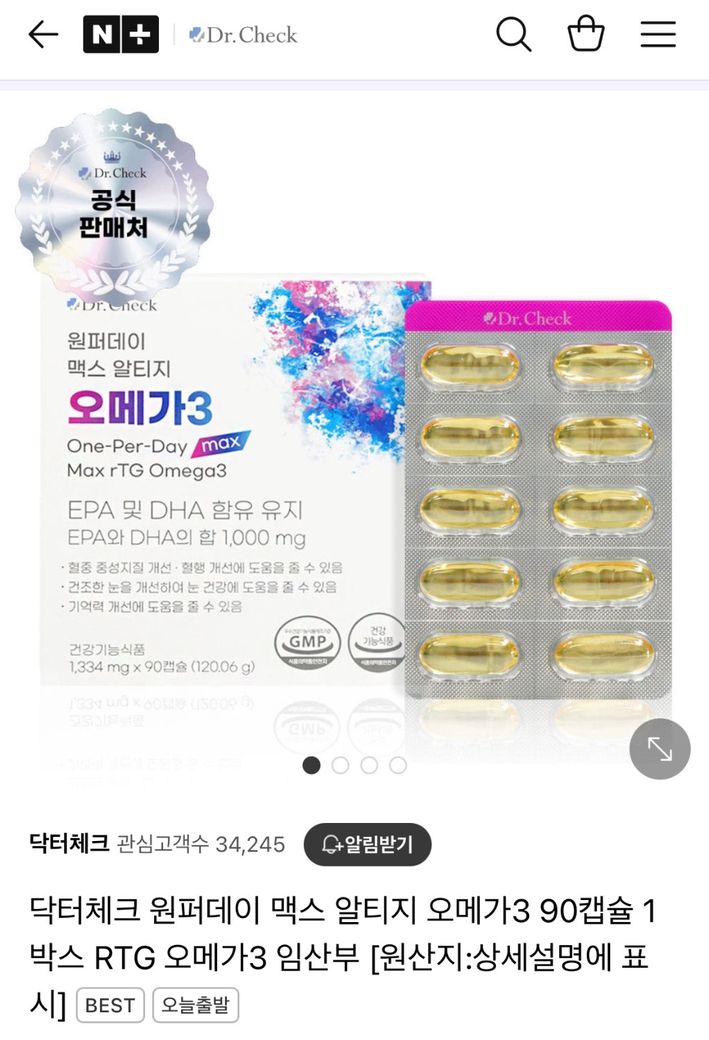Image resolution: width=709 pixels, height=1040 pixels.
Task: Go back to the previous page
Action: (43, 35)
